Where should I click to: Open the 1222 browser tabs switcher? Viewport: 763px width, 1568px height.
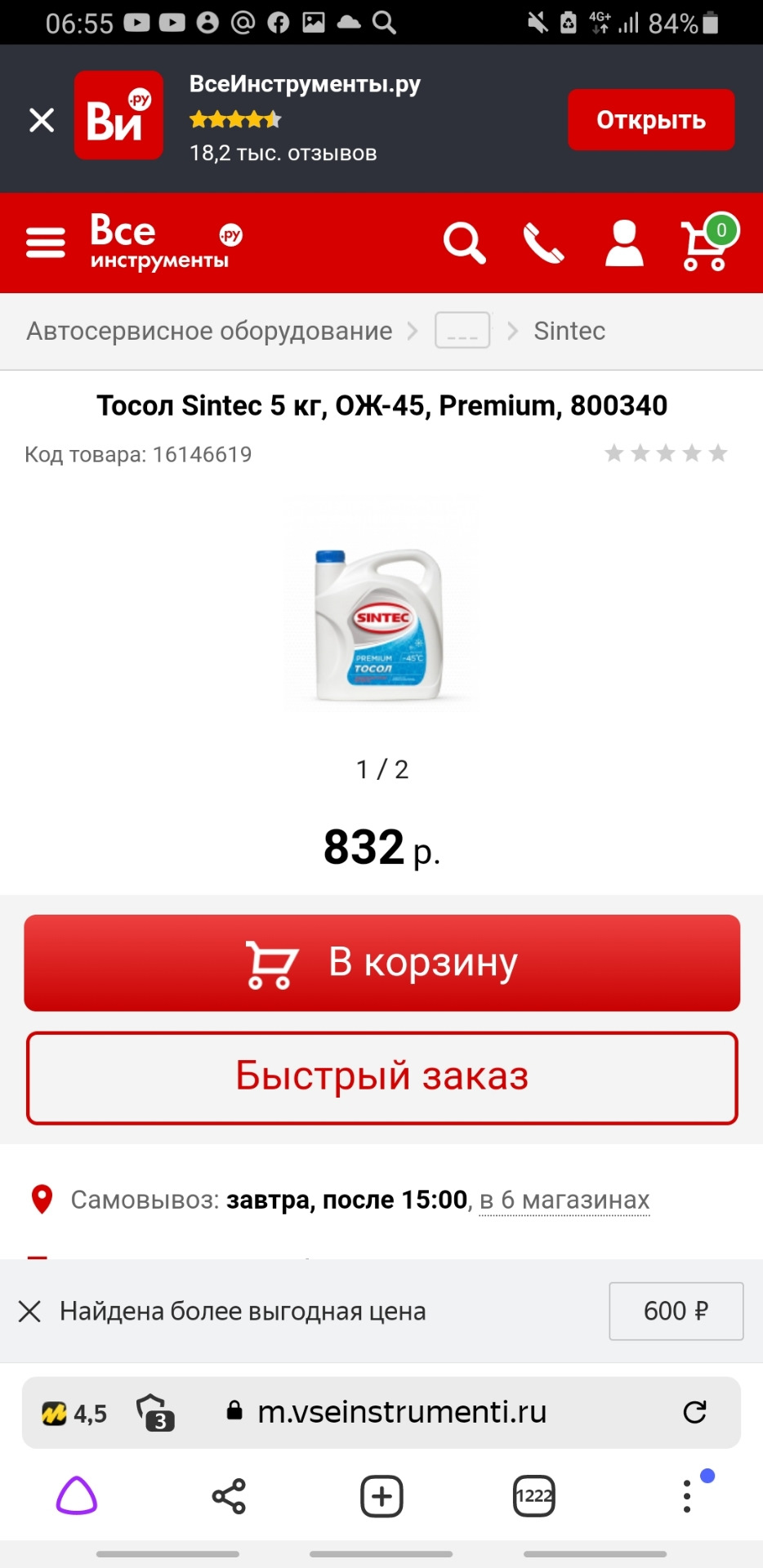(533, 1496)
